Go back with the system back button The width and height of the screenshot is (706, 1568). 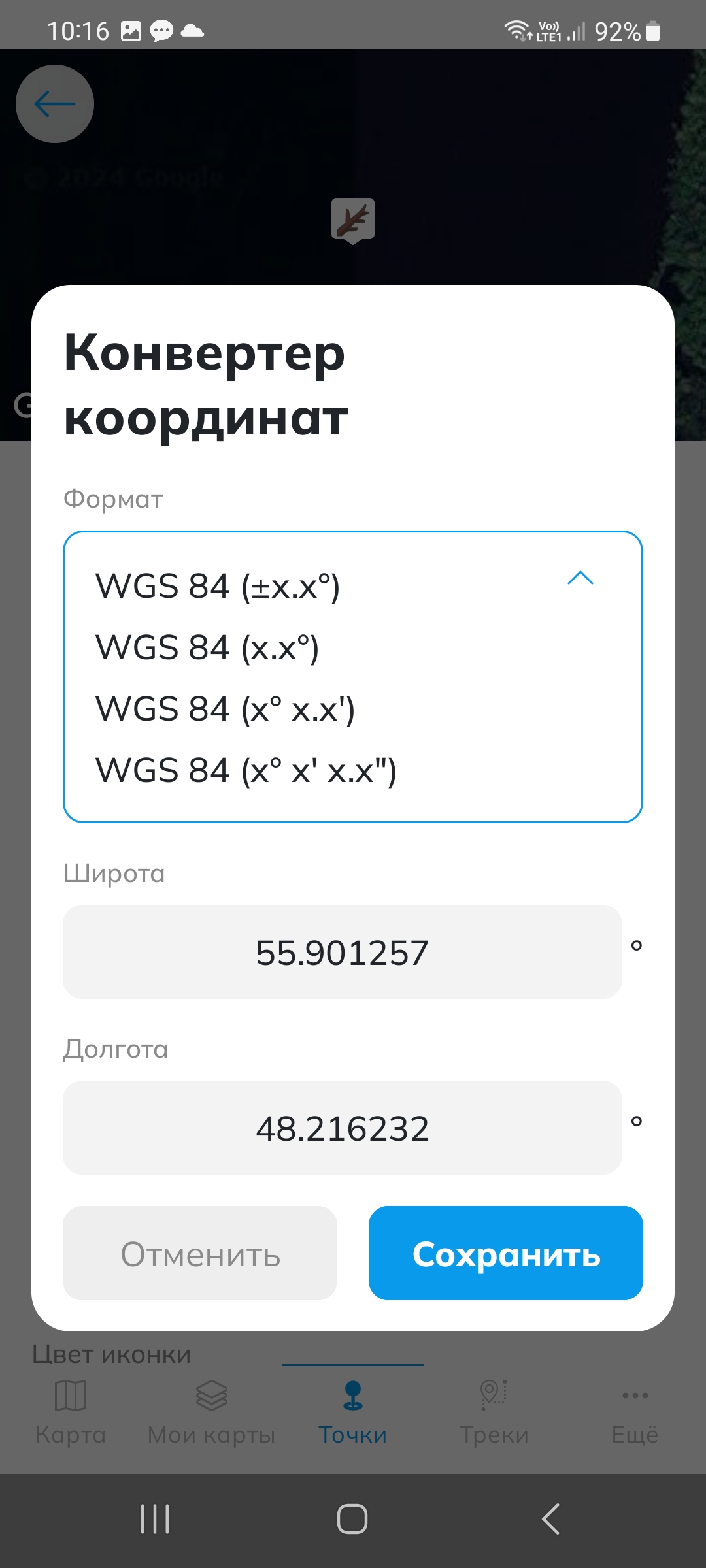tap(550, 1518)
